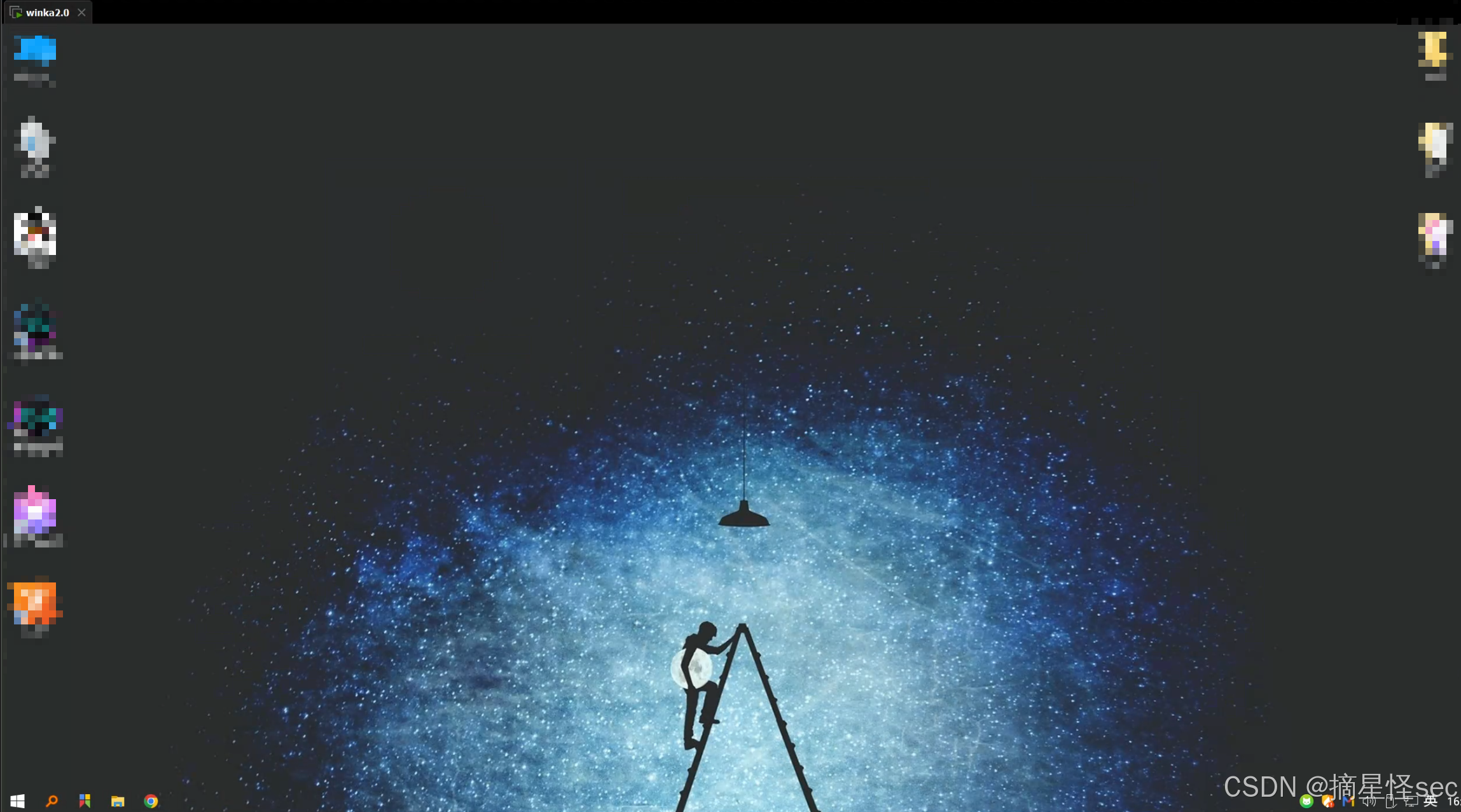
Task: Open the volume speaker tray icon
Action: (1369, 801)
